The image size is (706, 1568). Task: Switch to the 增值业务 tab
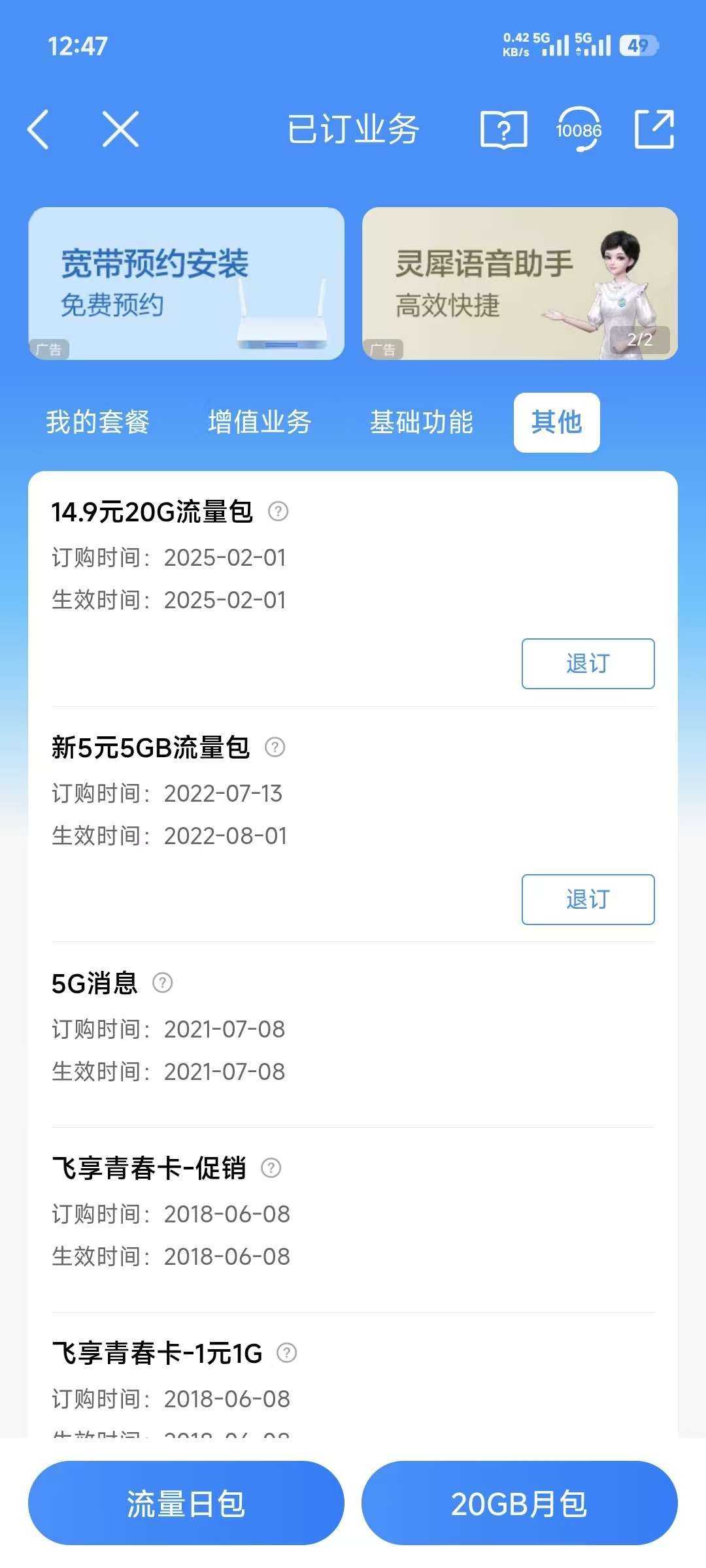pos(260,422)
